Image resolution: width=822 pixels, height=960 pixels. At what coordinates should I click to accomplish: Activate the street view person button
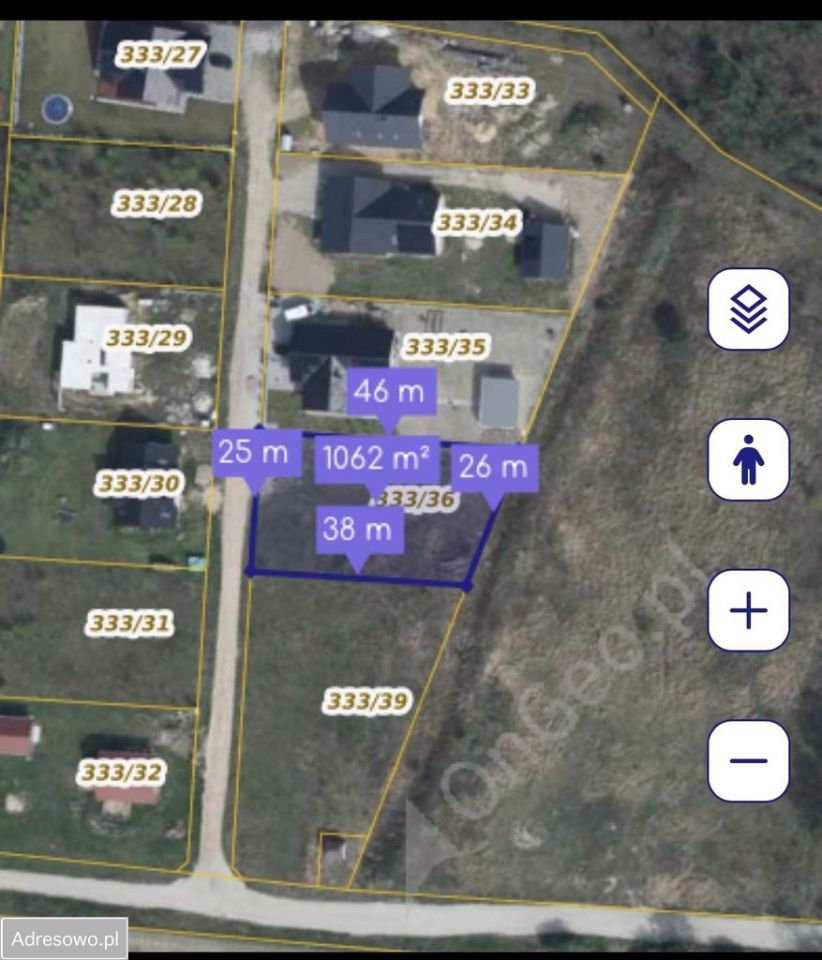pyautogui.click(x=748, y=460)
